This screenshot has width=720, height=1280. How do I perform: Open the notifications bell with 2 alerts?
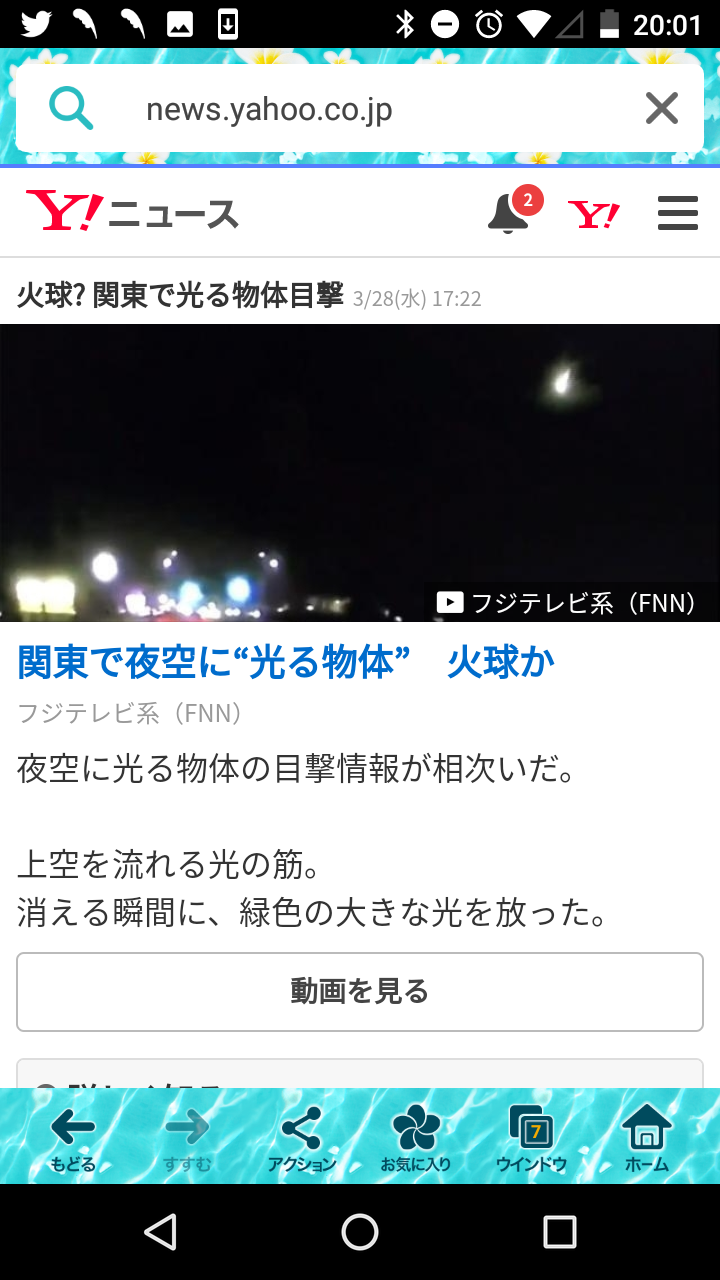pyautogui.click(x=509, y=213)
